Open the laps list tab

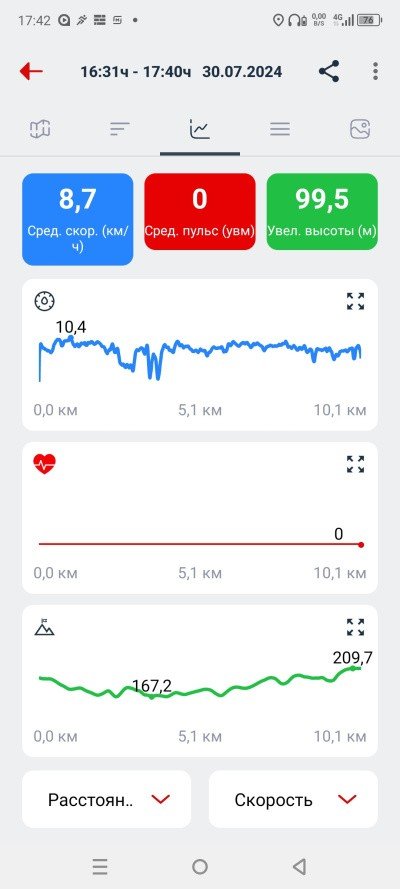tap(280, 129)
